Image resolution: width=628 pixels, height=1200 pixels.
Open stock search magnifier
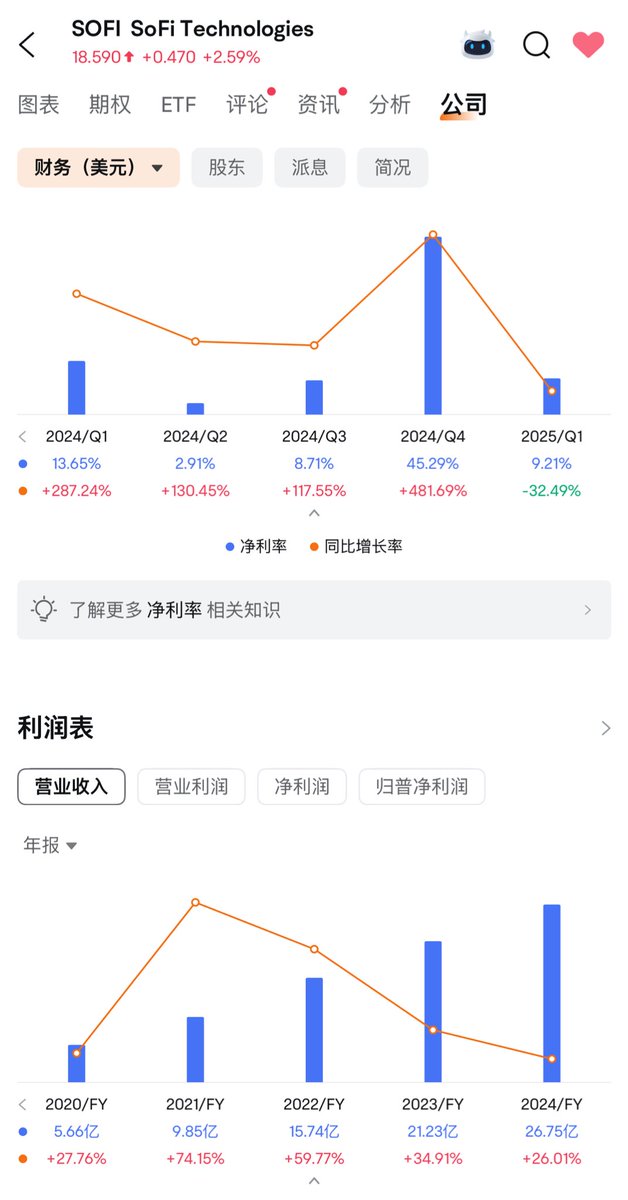pos(537,45)
